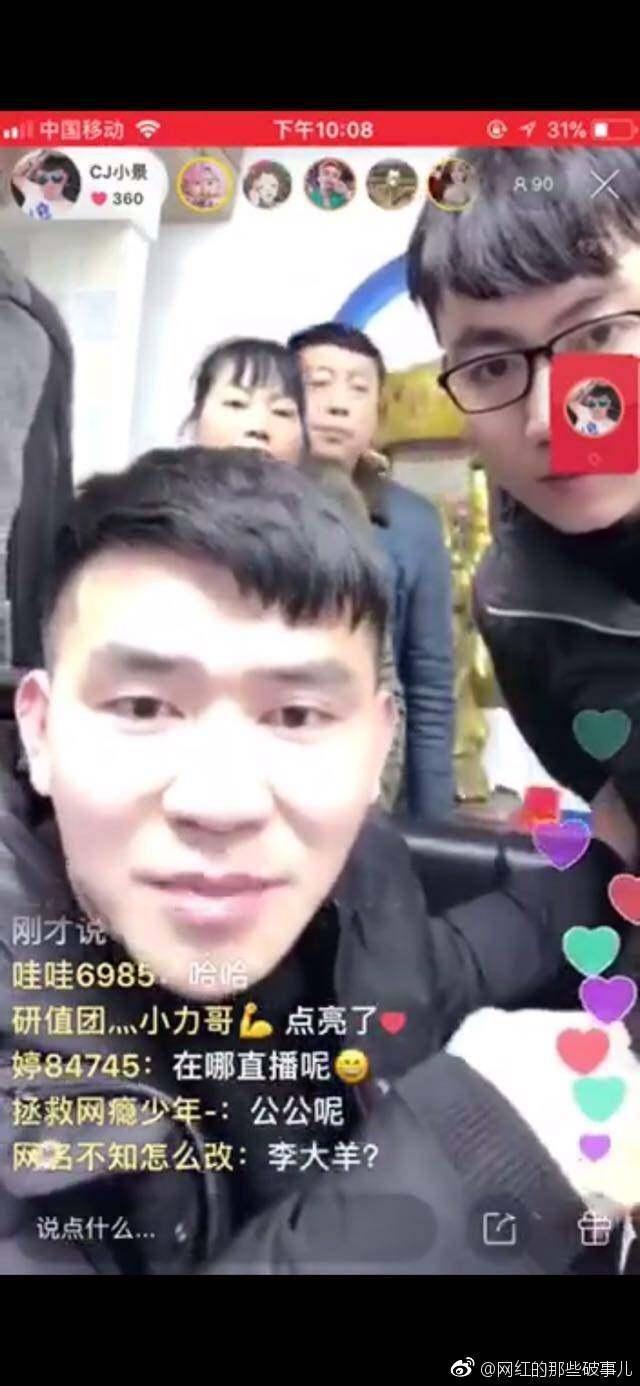Open the gold-ringed top viewer avatar
Screen dimensions: 640x1386
(205, 184)
